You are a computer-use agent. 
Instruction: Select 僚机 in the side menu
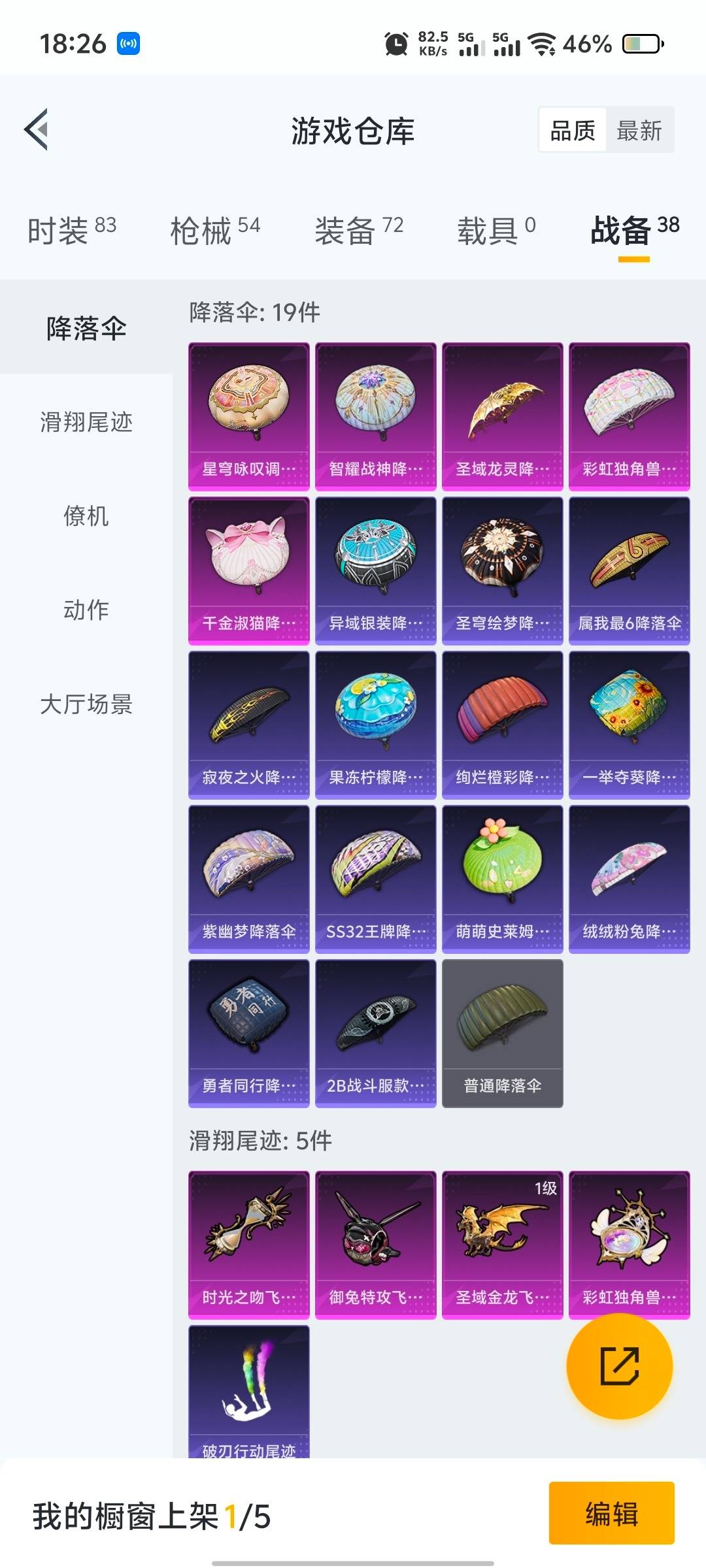pyautogui.click(x=86, y=515)
